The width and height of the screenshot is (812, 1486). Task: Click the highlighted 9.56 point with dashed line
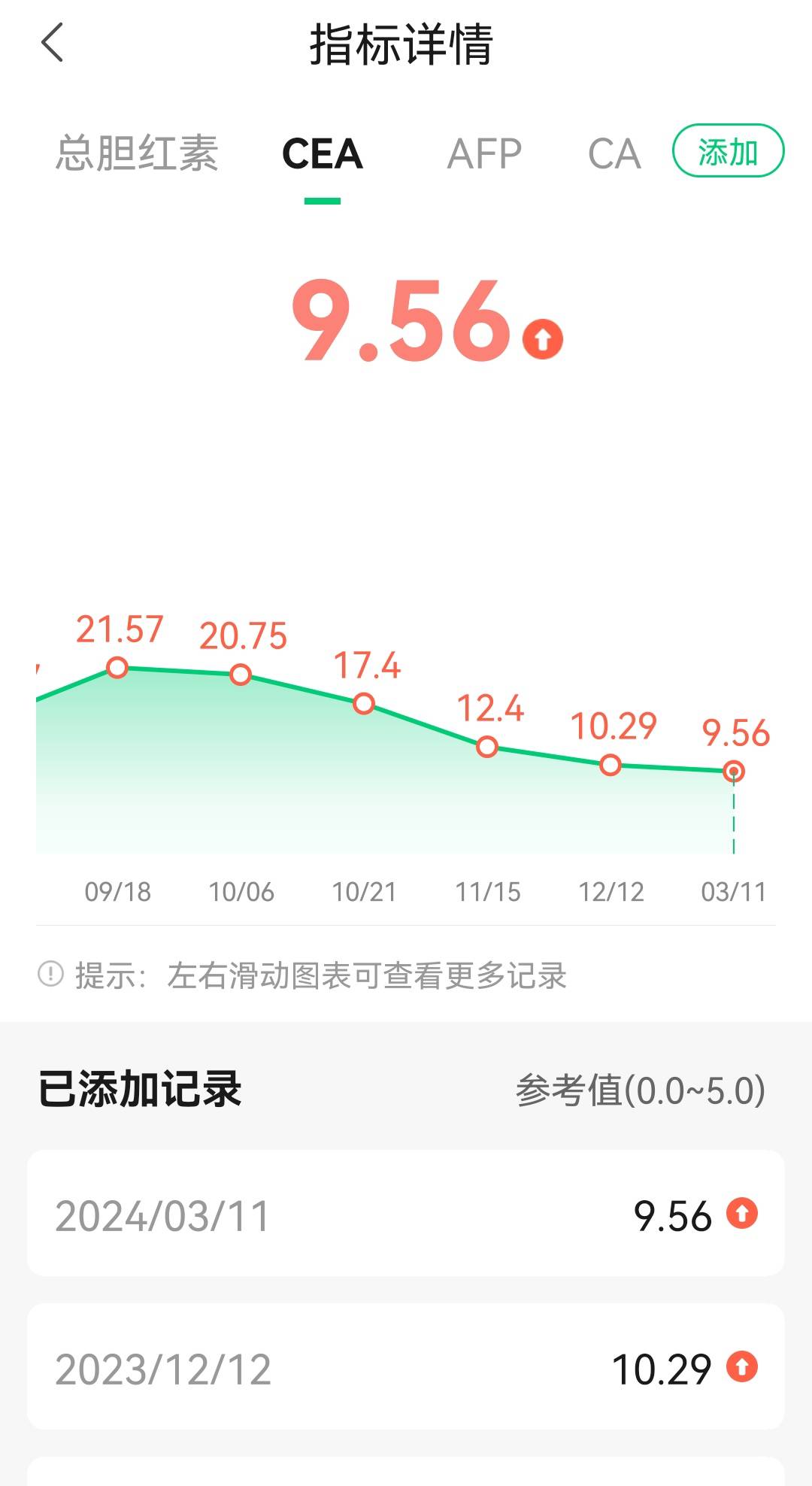coord(734,771)
